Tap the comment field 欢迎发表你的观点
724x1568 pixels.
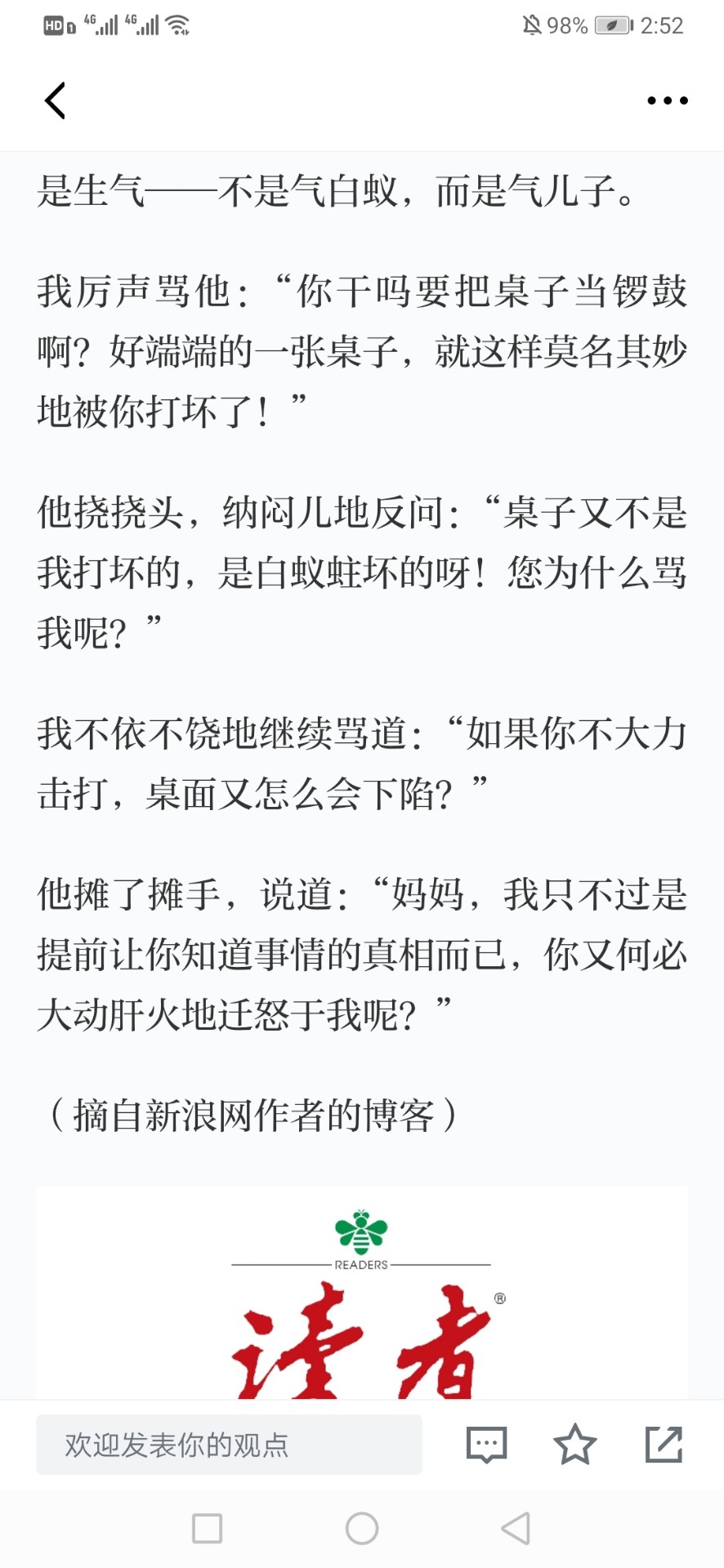229,1445
